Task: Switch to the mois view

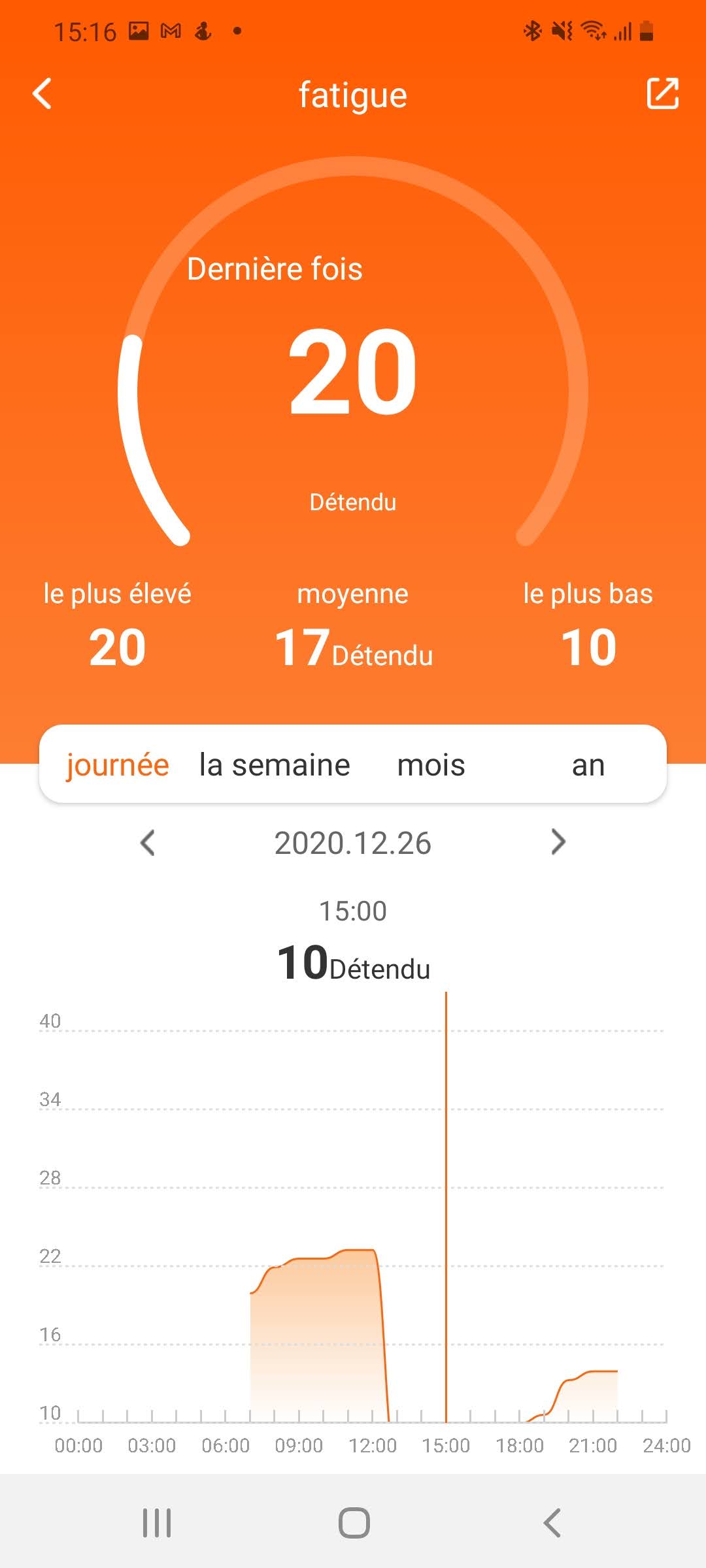Action: [x=431, y=765]
